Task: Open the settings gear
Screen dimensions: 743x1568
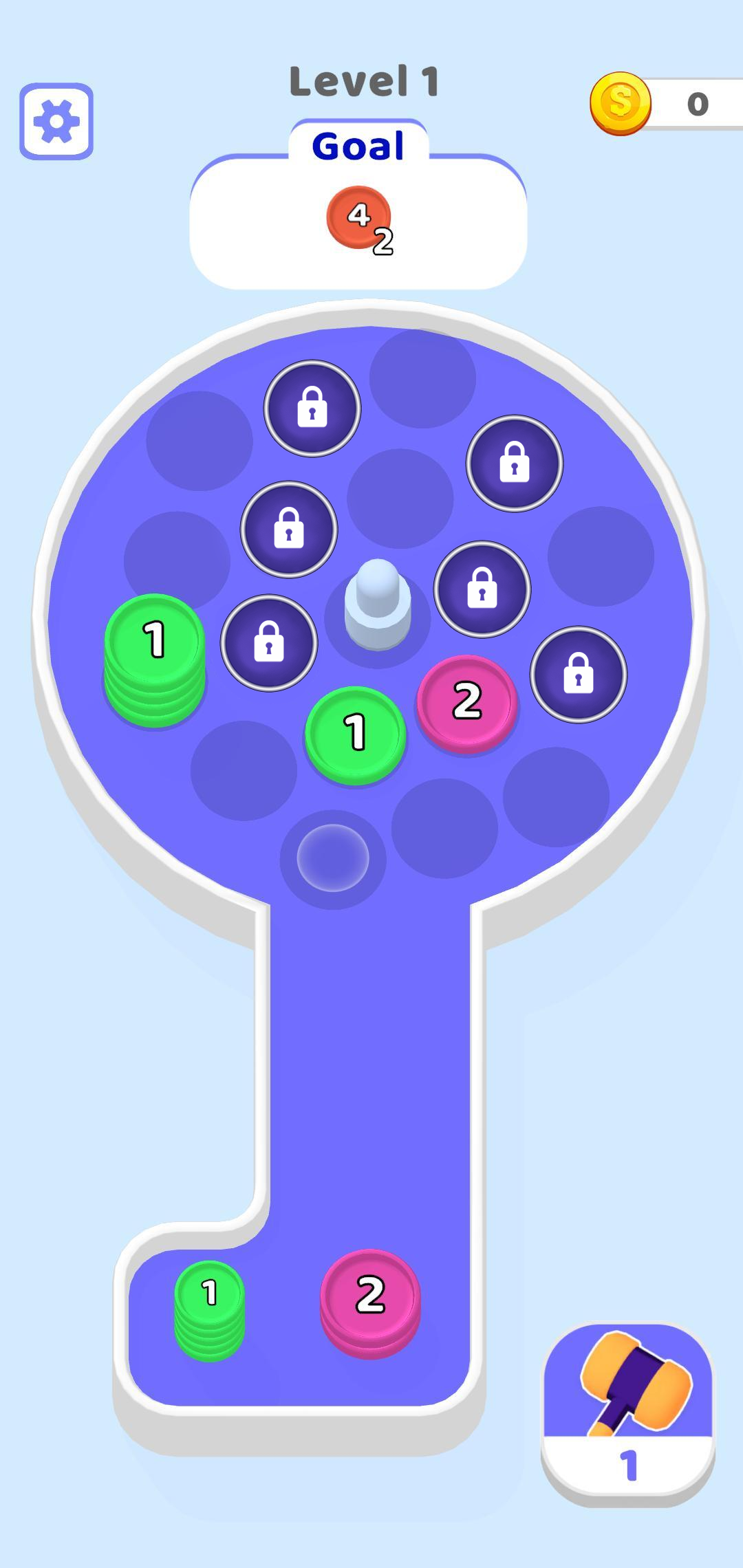Action: pos(56,122)
